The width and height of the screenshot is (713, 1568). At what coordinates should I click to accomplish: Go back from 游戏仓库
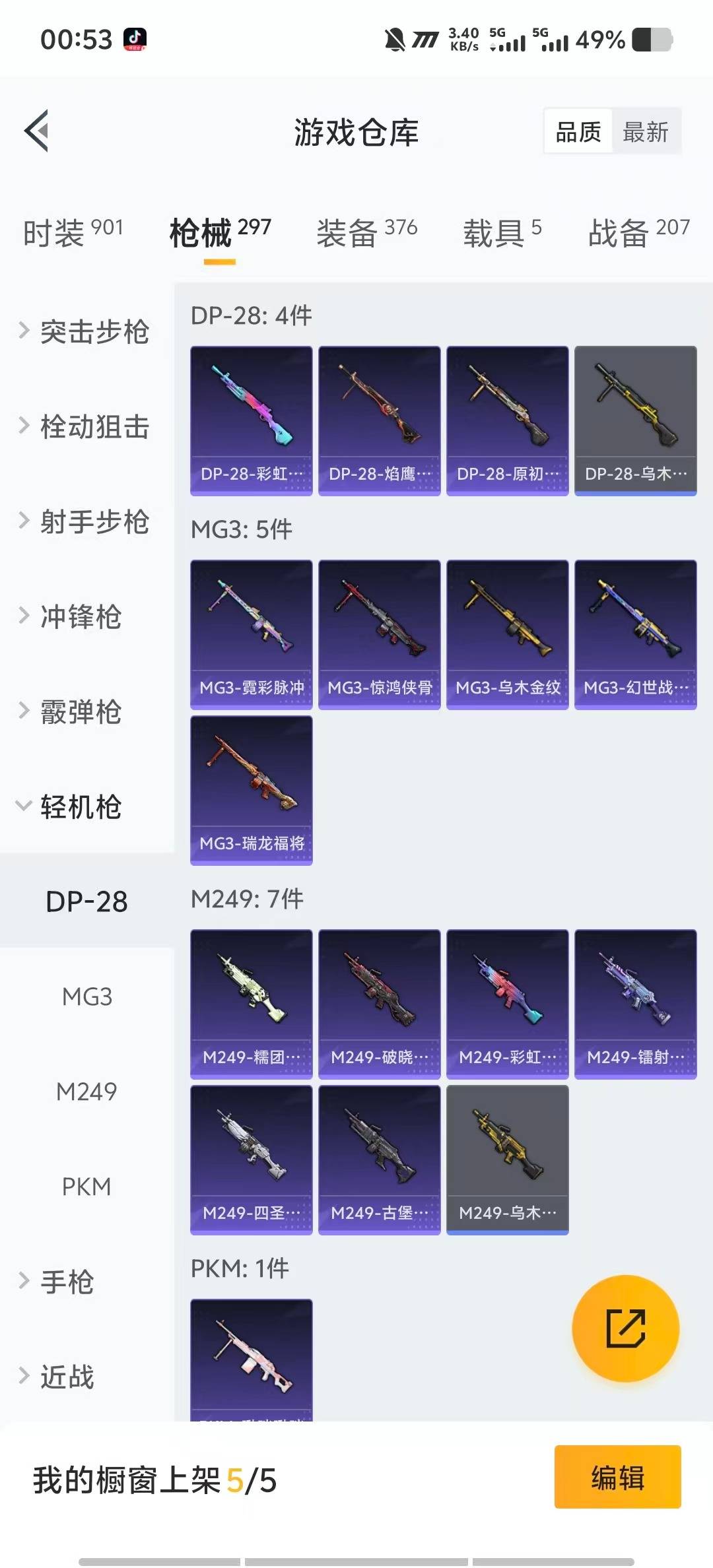pos(37,131)
